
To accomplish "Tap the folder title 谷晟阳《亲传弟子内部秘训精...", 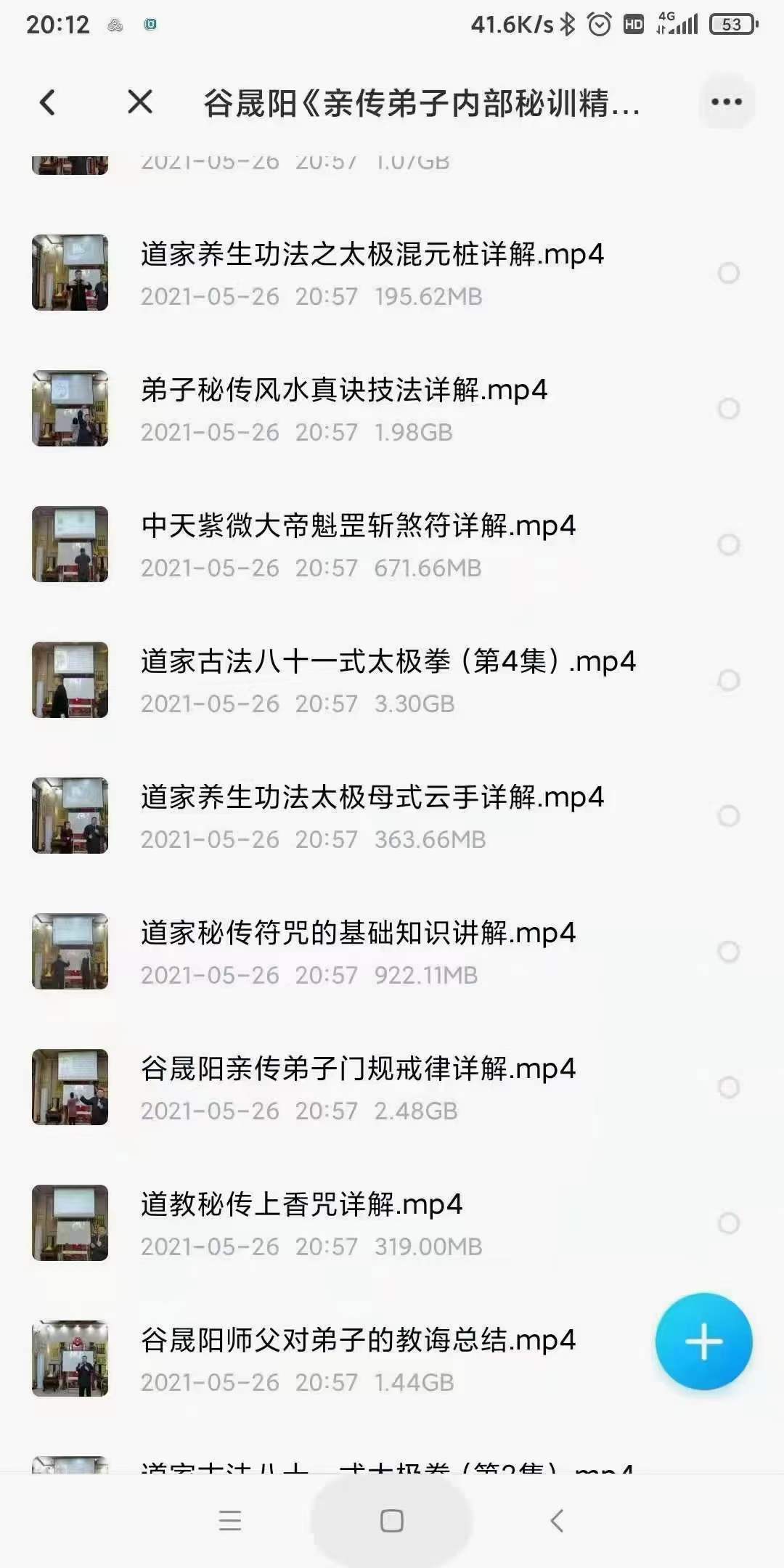I will 421,104.
